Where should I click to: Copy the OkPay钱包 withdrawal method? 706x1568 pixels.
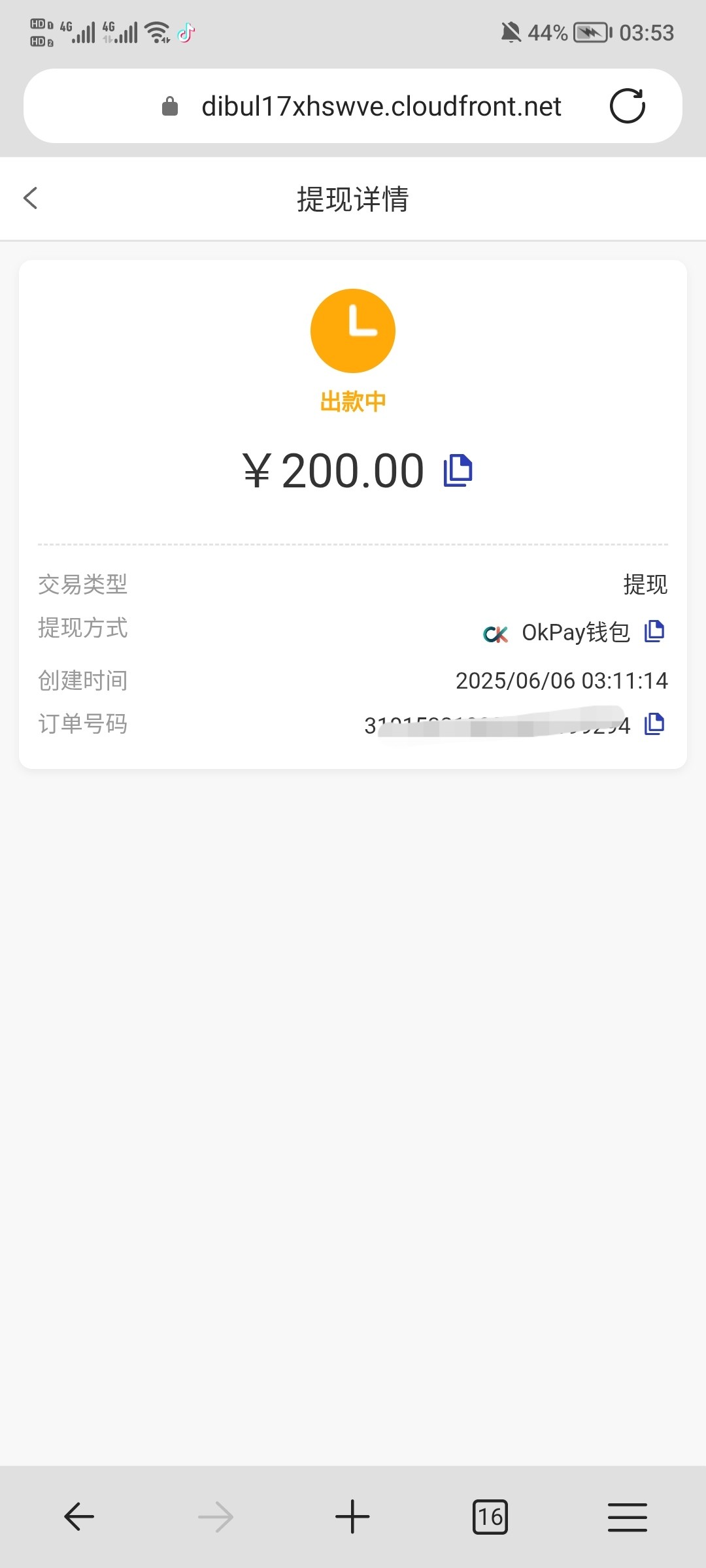pyautogui.click(x=654, y=631)
